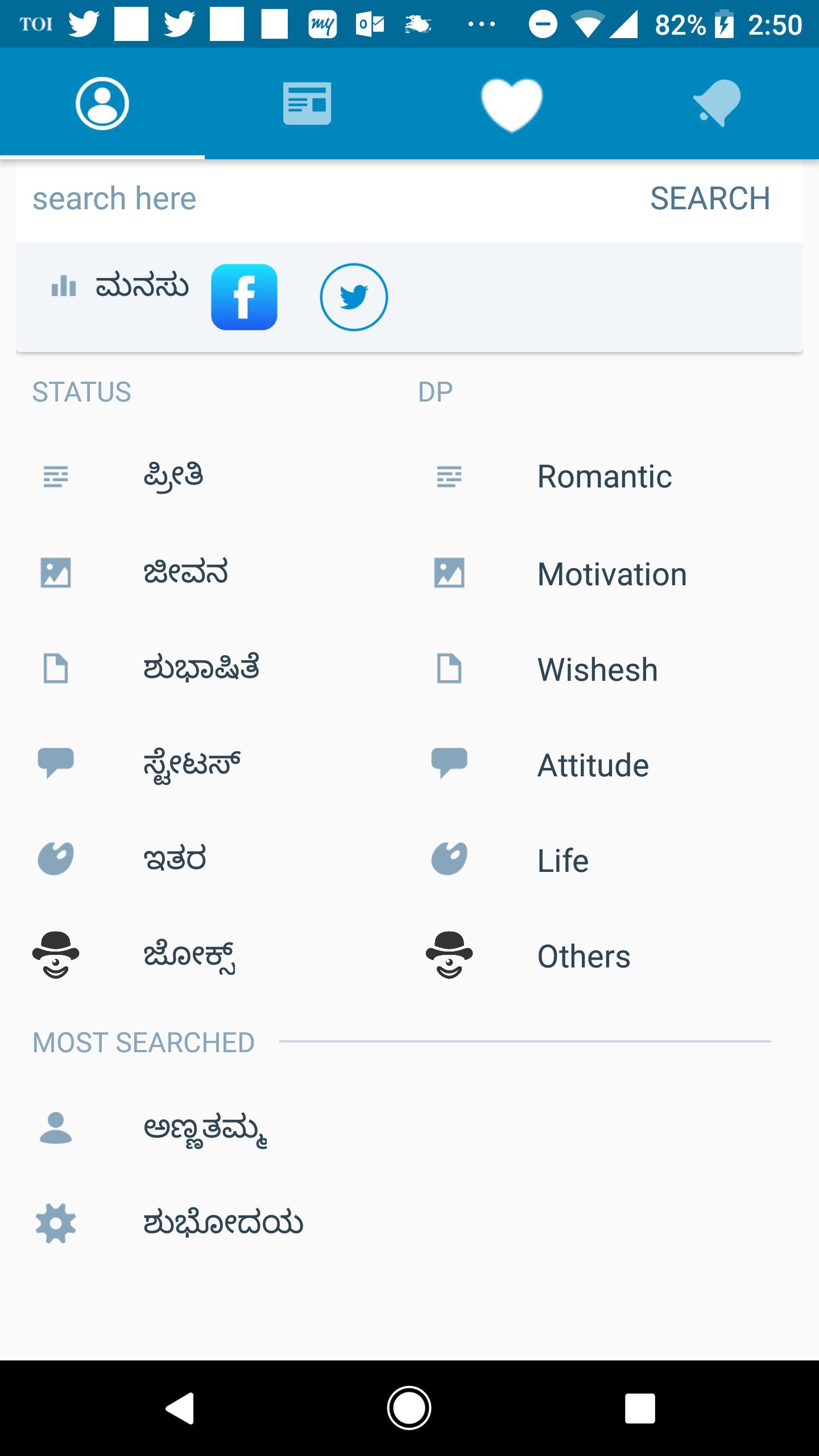Screen dimensions: 819x1456
Task: Tap the SEARCH button
Action: point(710,199)
